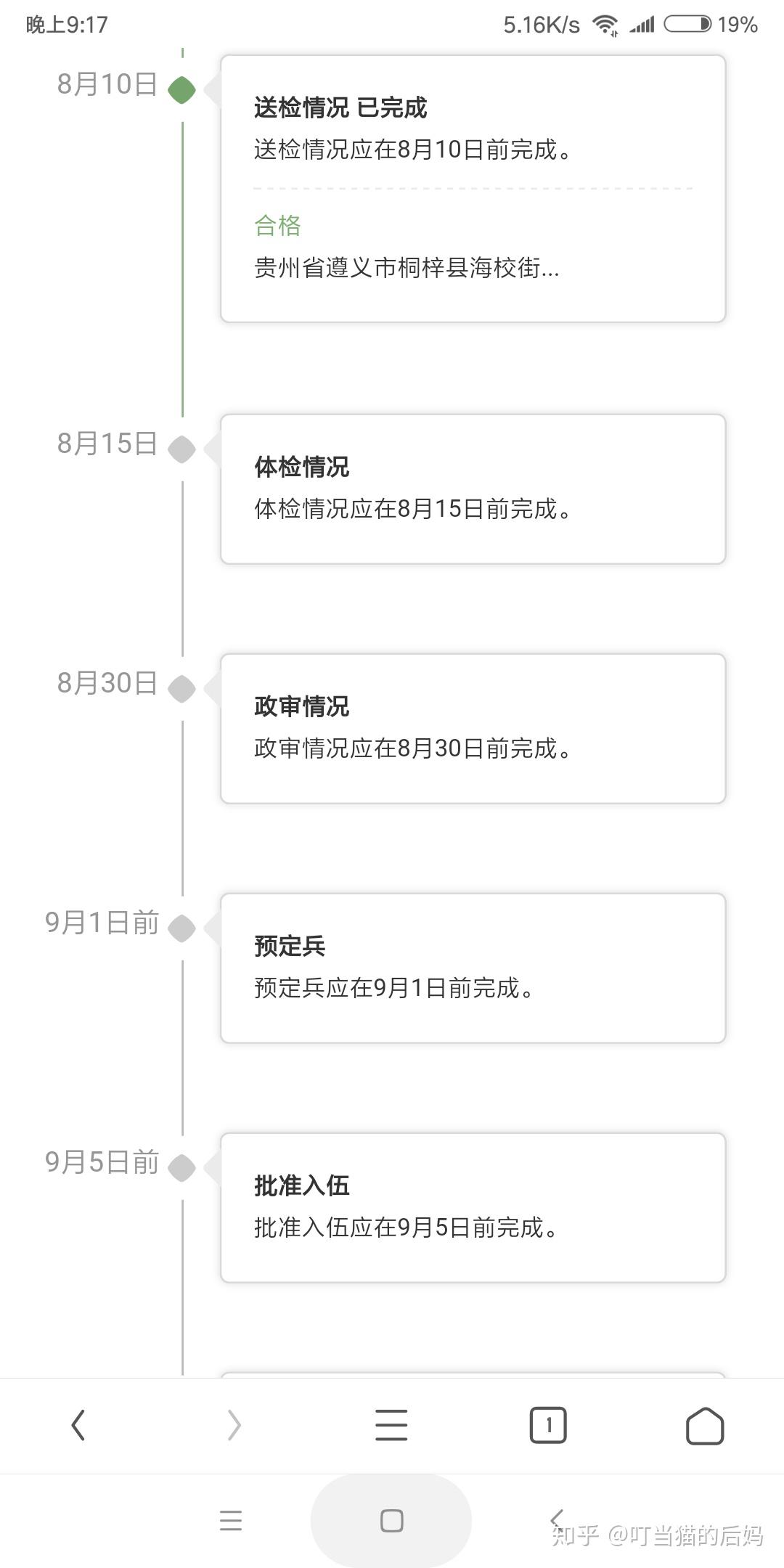Tap the Wi-Fi icon in status bar
This screenshot has width=784, height=1568.
tap(605, 23)
